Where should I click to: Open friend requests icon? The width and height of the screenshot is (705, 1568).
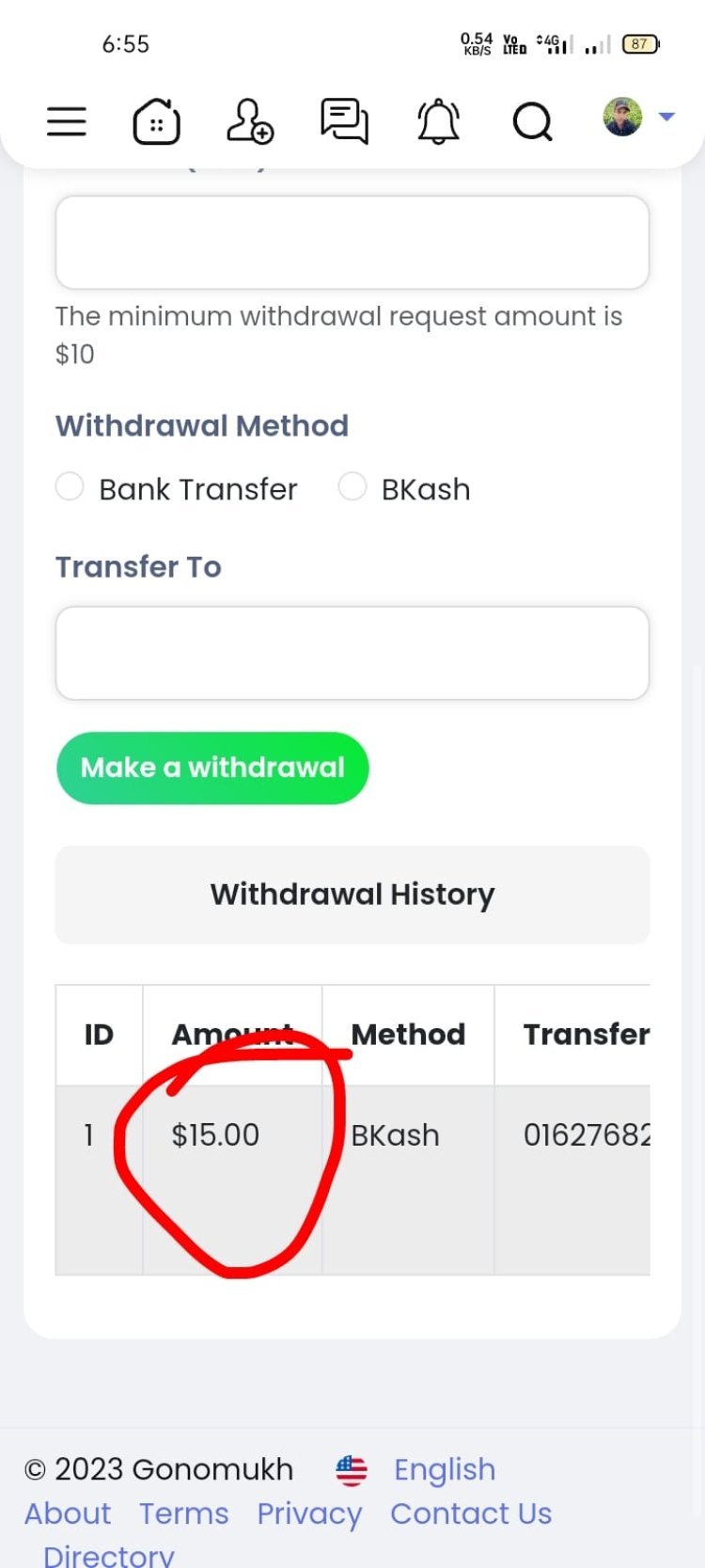coord(250,121)
